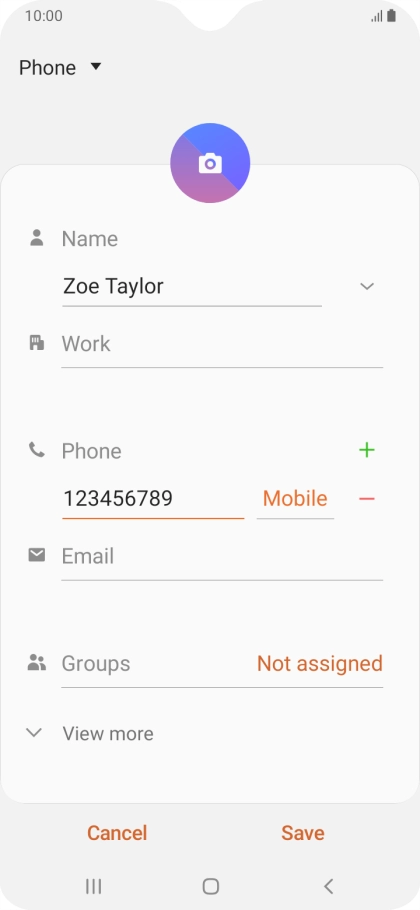This screenshot has width=420, height=910.
Task: Cancel contact creation
Action: coord(117,833)
